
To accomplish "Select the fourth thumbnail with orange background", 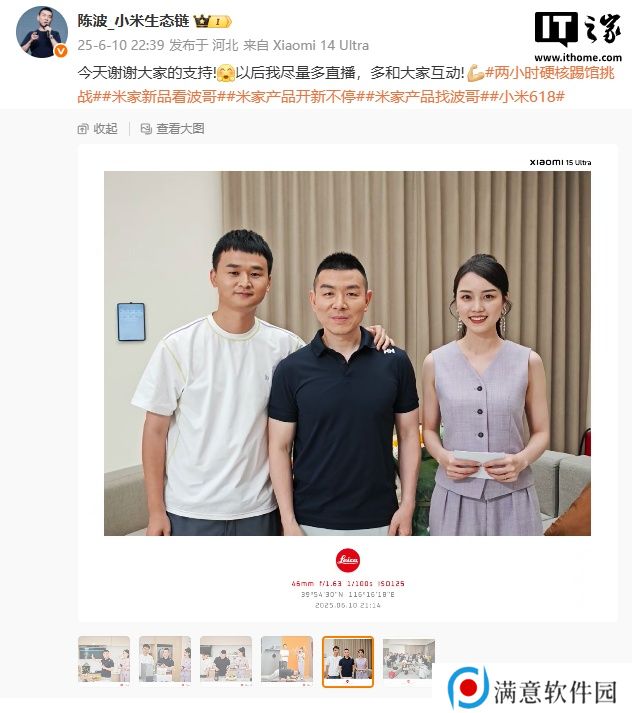I will tap(287, 660).
